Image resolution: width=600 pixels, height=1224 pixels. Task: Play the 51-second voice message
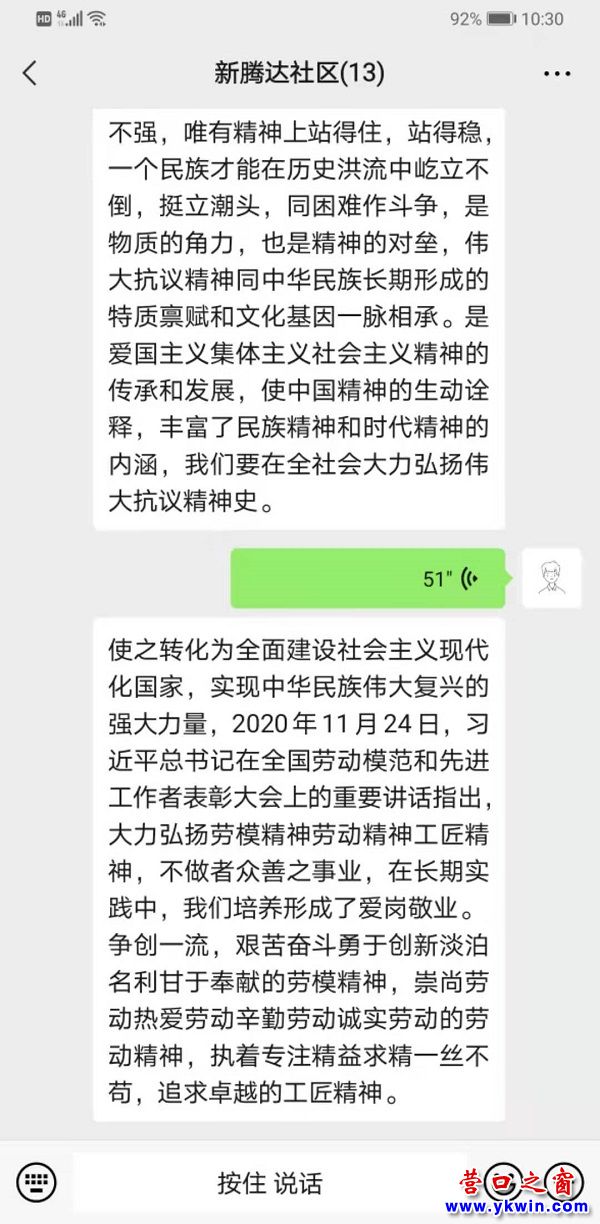(x=368, y=578)
